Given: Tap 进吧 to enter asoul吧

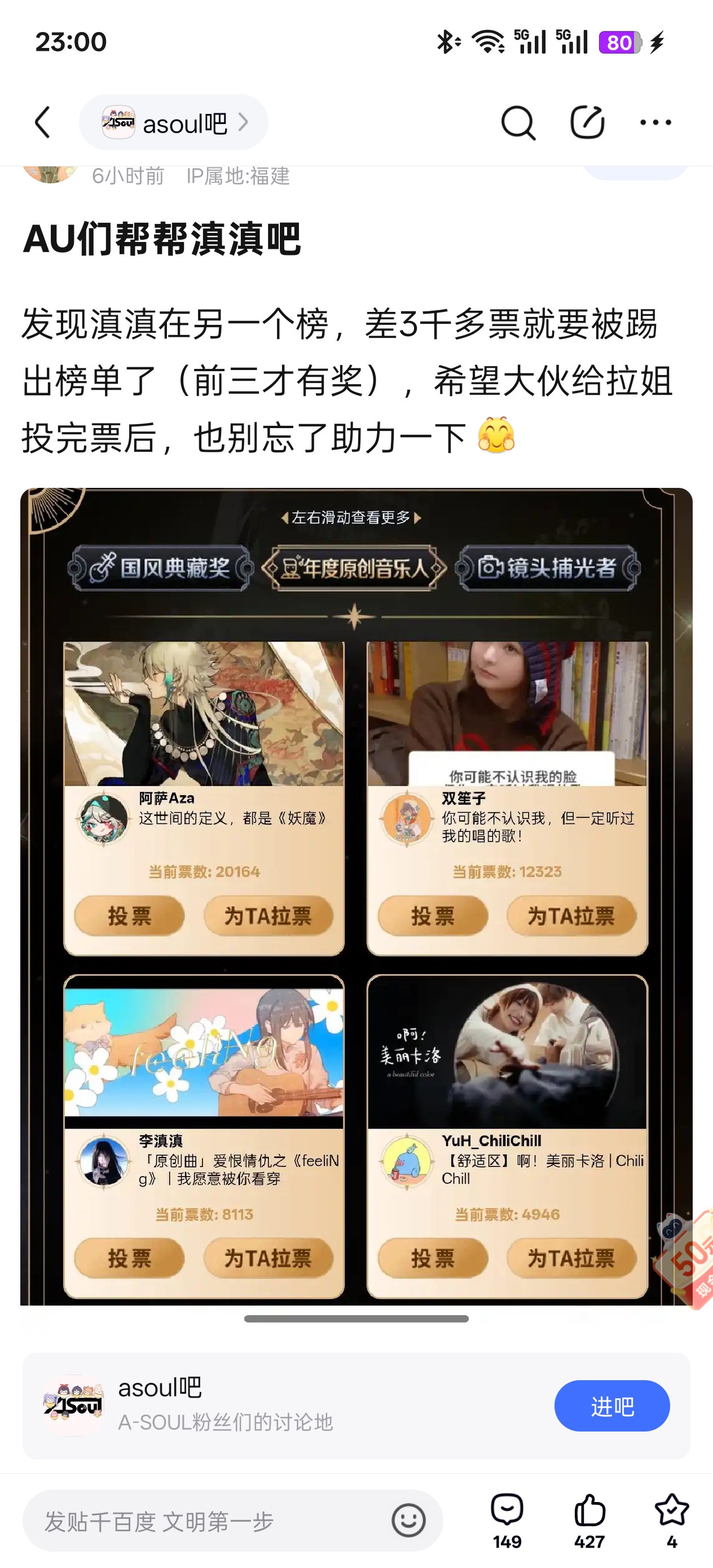Looking at the screenshot, I should tap(611, 1406).
